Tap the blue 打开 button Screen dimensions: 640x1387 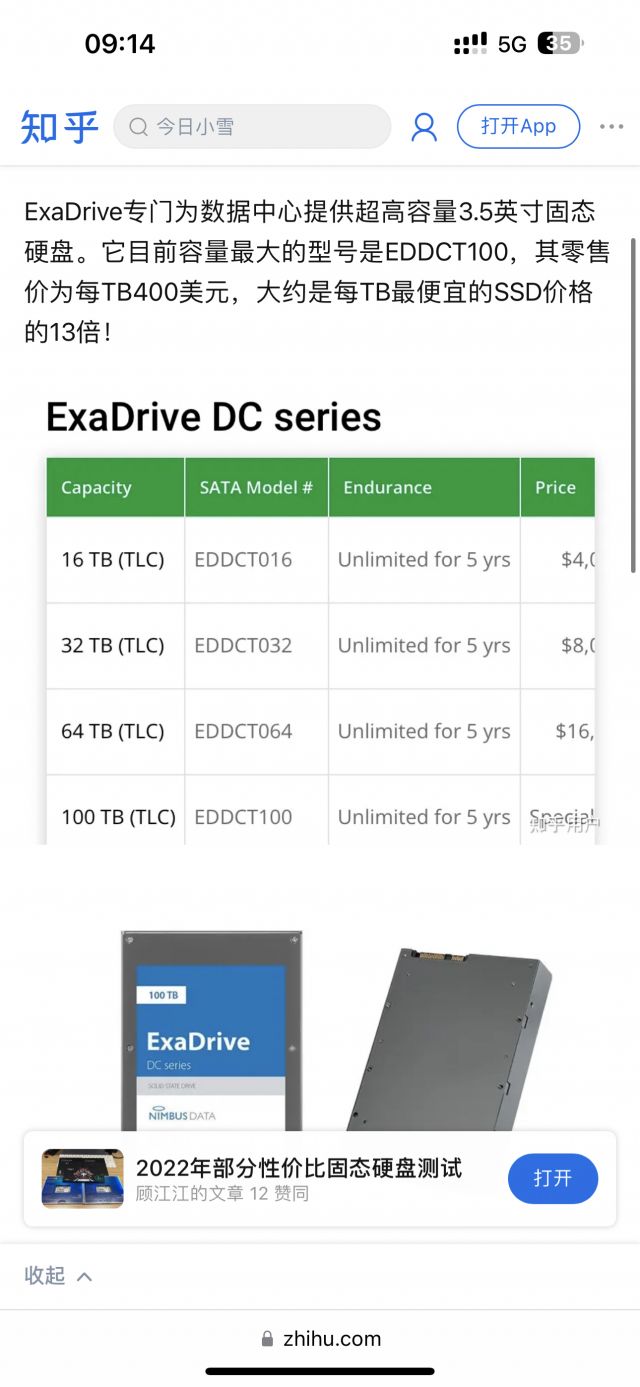click(552, 1178)
